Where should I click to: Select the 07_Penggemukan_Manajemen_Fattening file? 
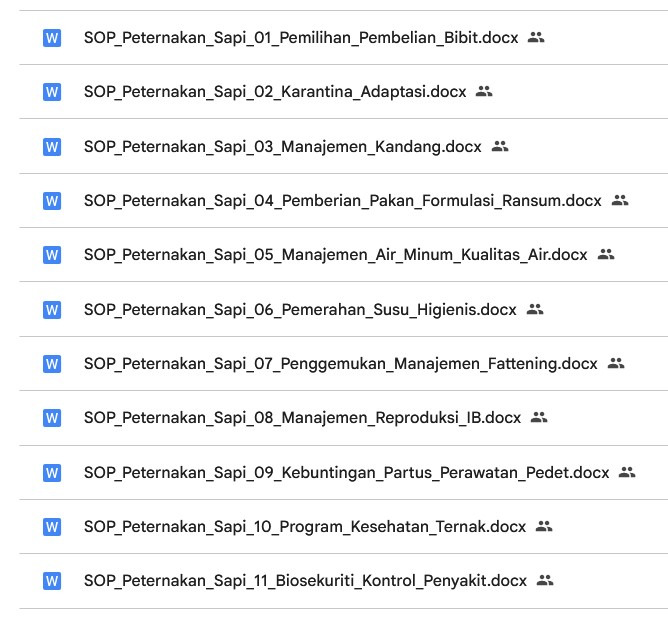point(340,363)
